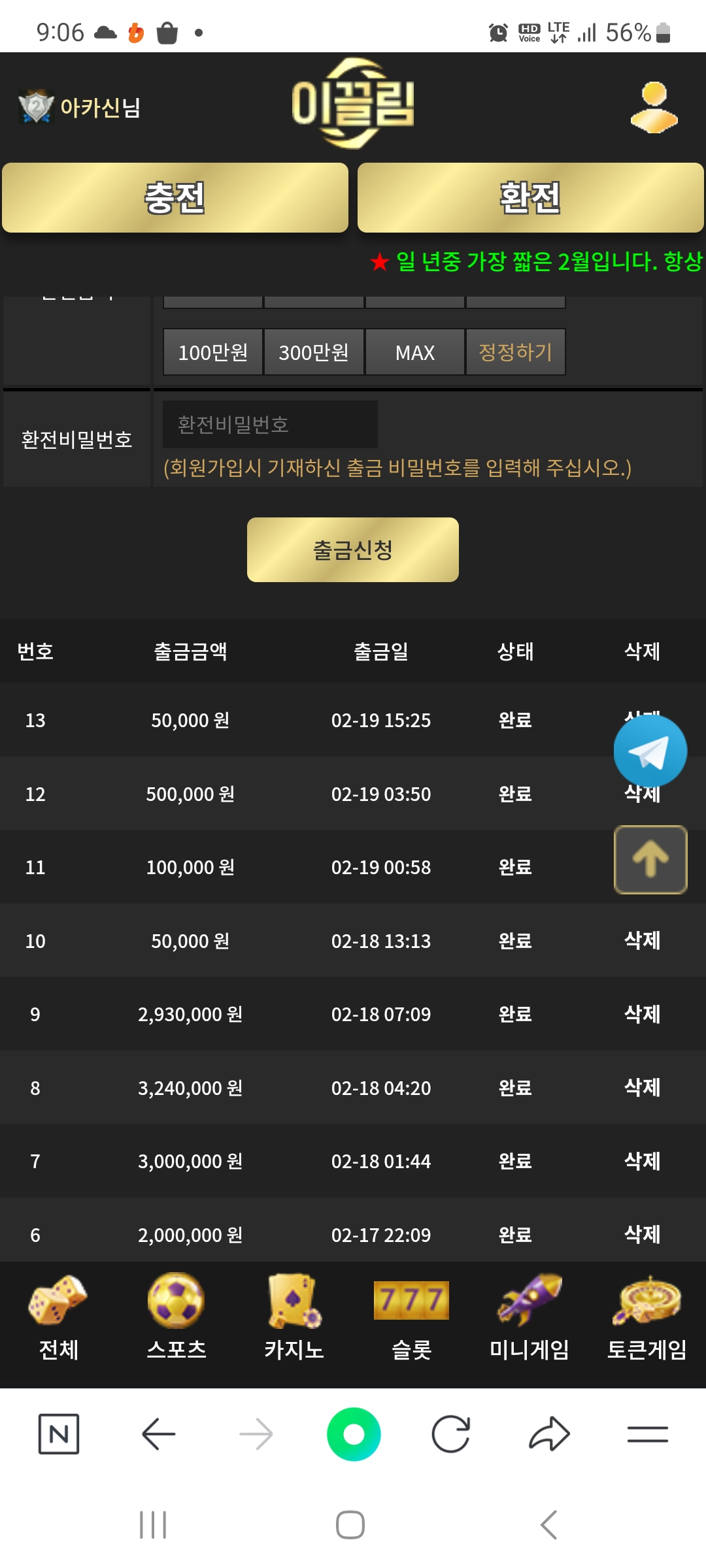Reload the page in the browser
The image size is (706, 1568).
(451, 1434)
